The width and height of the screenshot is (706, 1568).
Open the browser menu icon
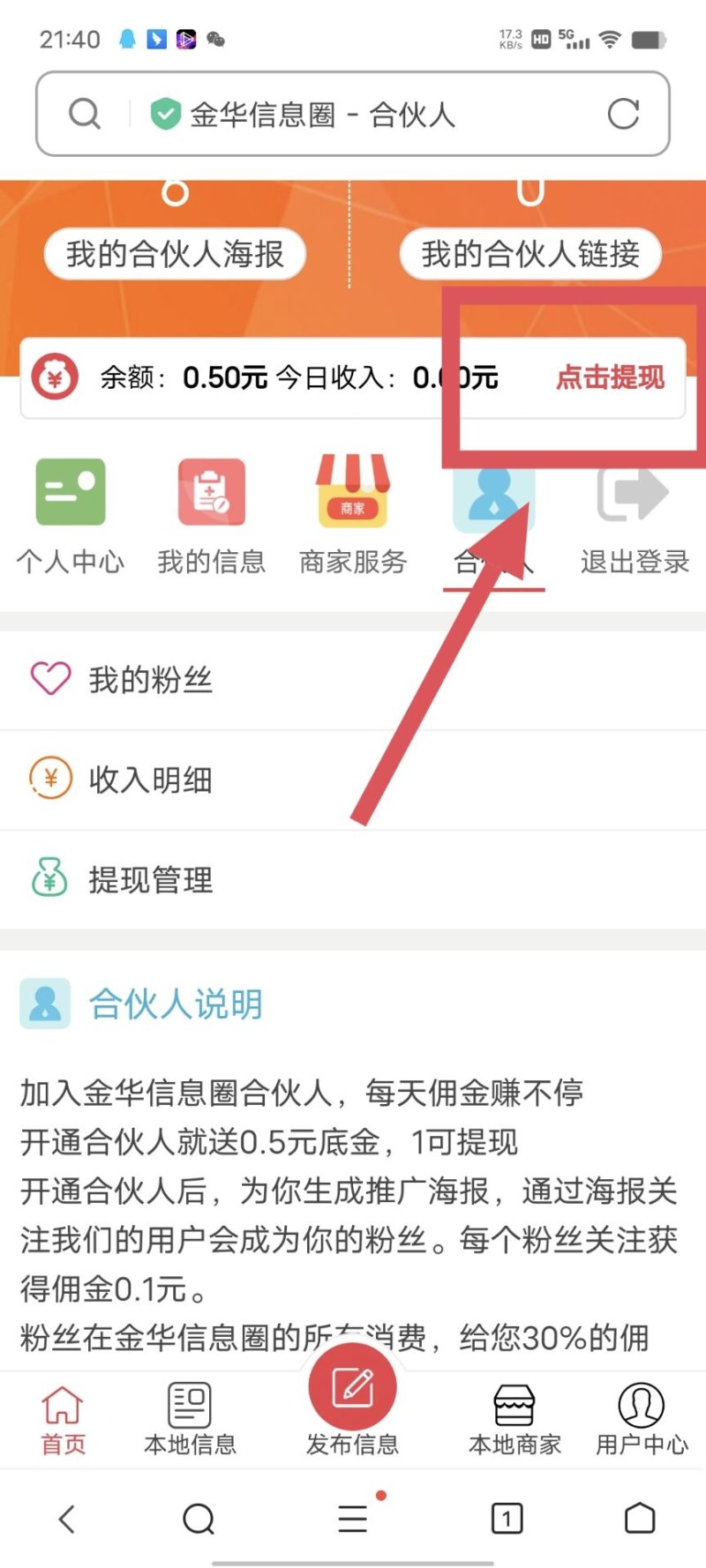[x=353, y=1519]
